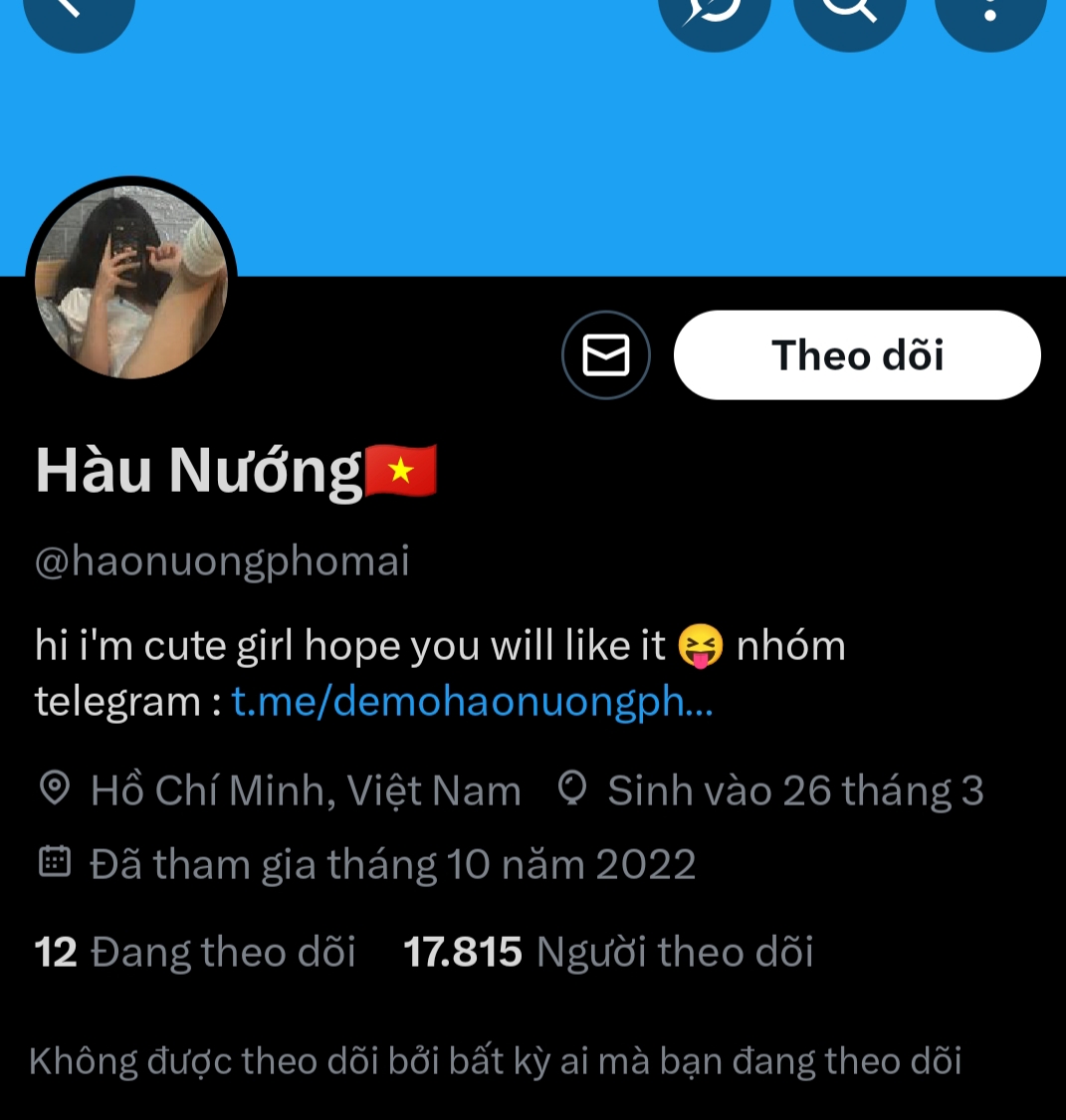This screenshot has width=1066, height=1120.
Task: Open the t.me telegram link in bio
Action: 472,702
